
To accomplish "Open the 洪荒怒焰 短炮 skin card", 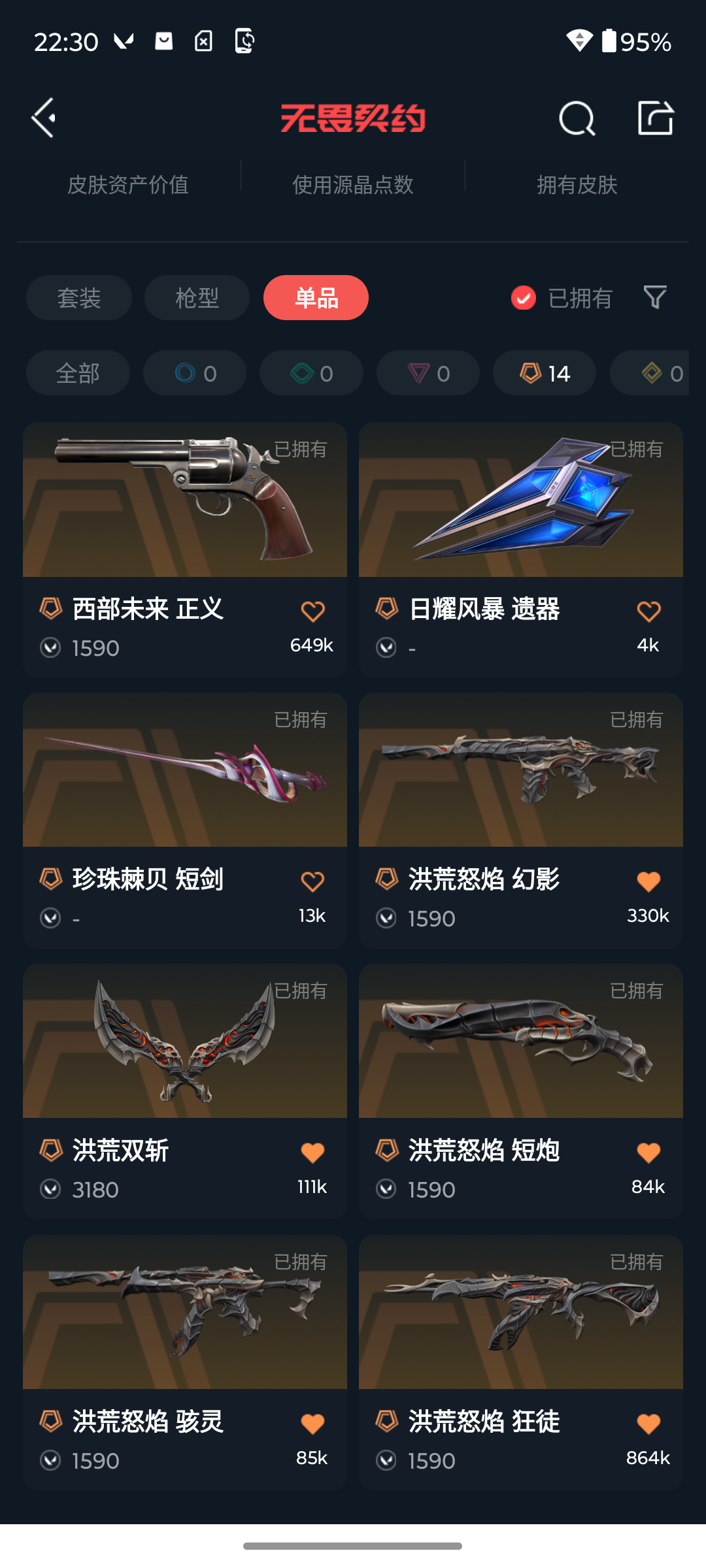I will pos(521,1092).
